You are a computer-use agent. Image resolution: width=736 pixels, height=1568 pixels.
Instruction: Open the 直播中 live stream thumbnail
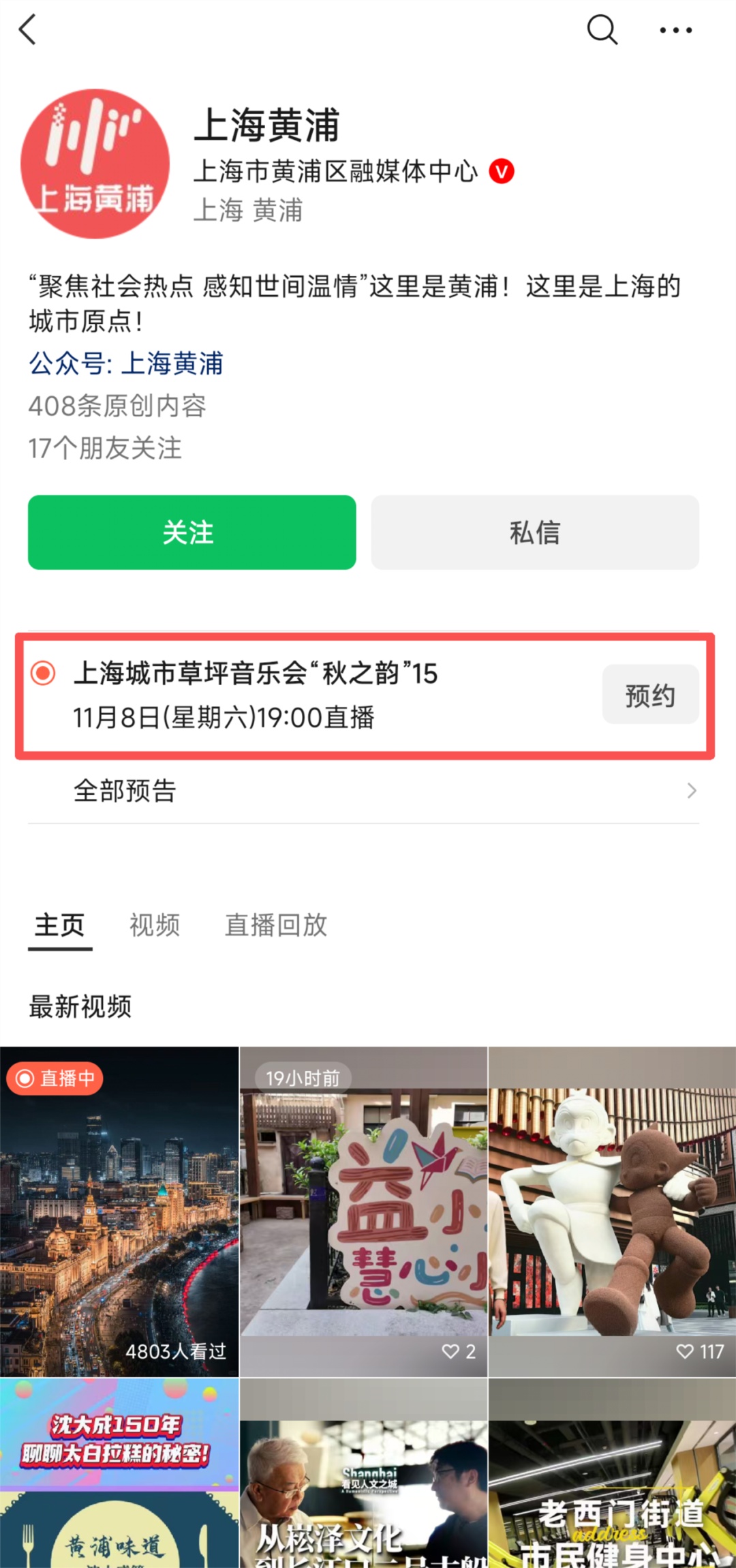point(119,1211)
